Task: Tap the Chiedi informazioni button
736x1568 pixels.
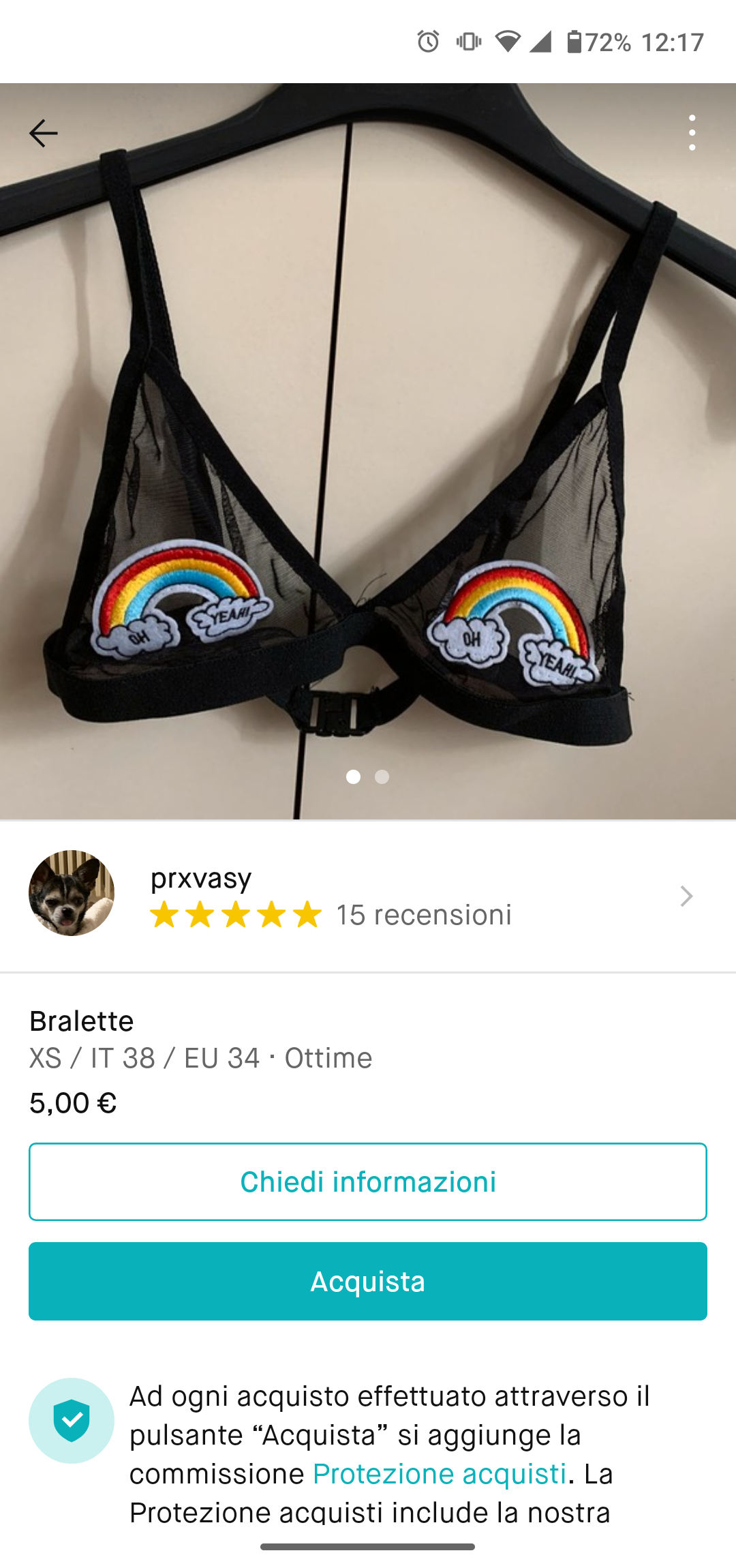Action: 368,1181
